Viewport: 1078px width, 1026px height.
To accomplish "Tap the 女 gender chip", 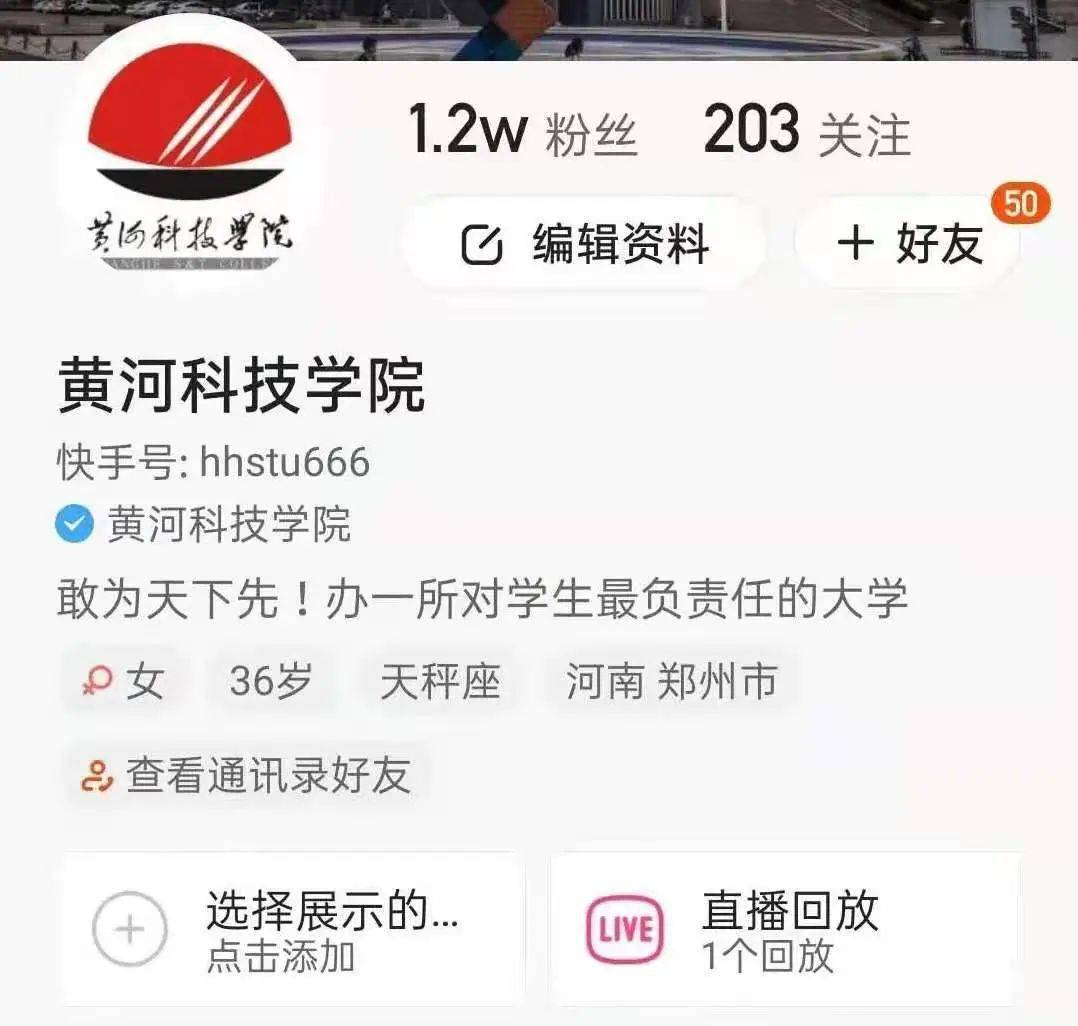I will click(x=125, y=682).
